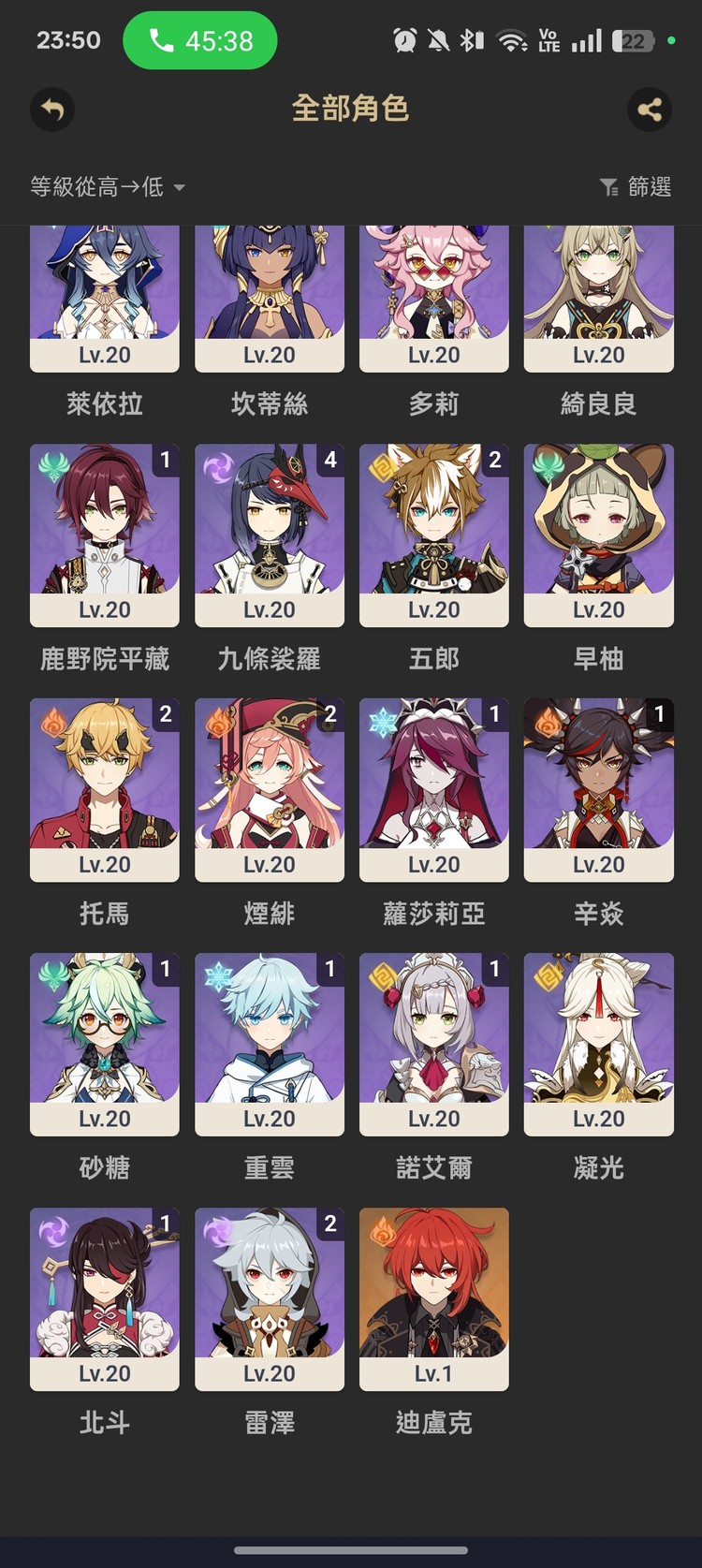
Task: View 綺良良 character details
Action: [x=599, y=298]
